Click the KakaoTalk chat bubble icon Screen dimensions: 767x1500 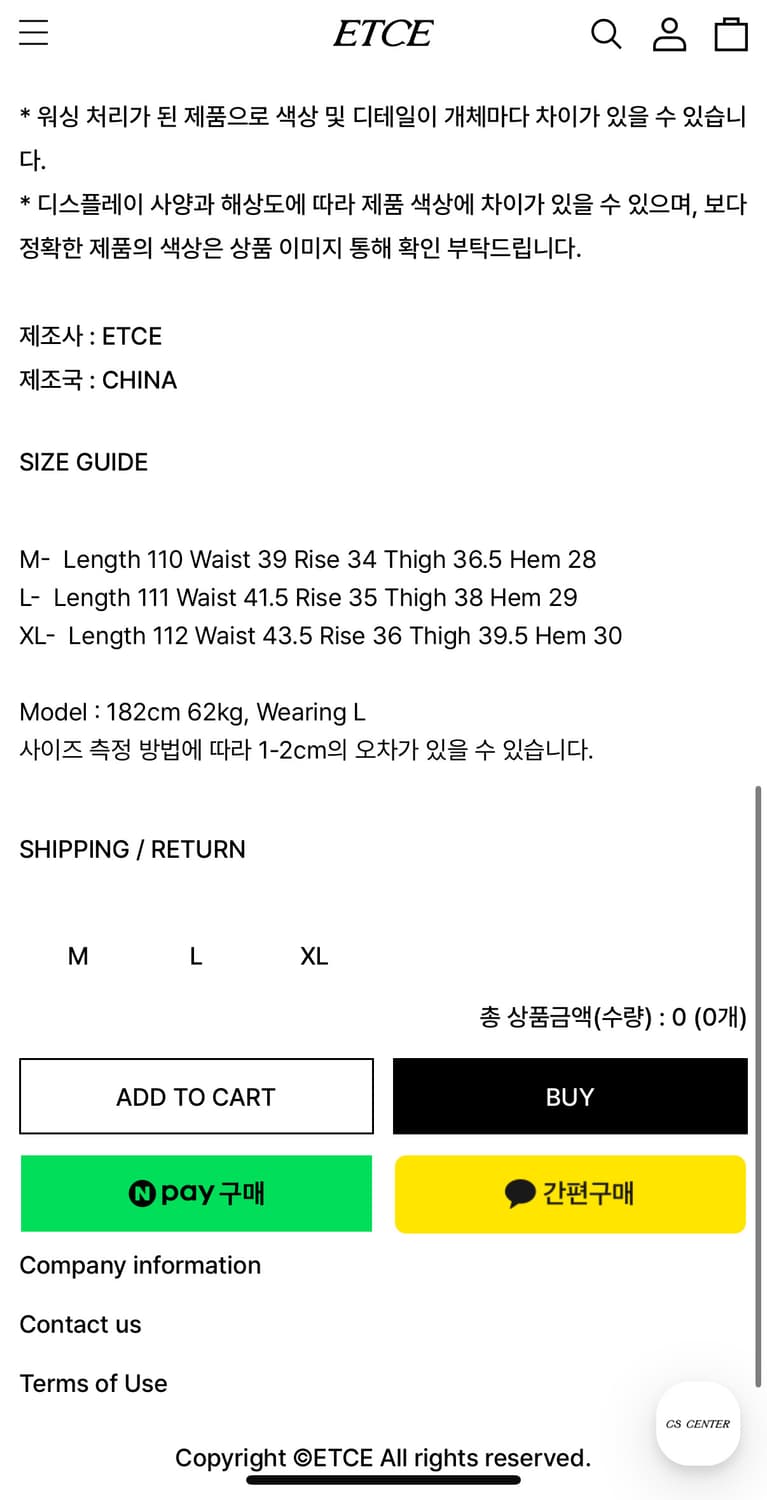tap(522, 1193)
